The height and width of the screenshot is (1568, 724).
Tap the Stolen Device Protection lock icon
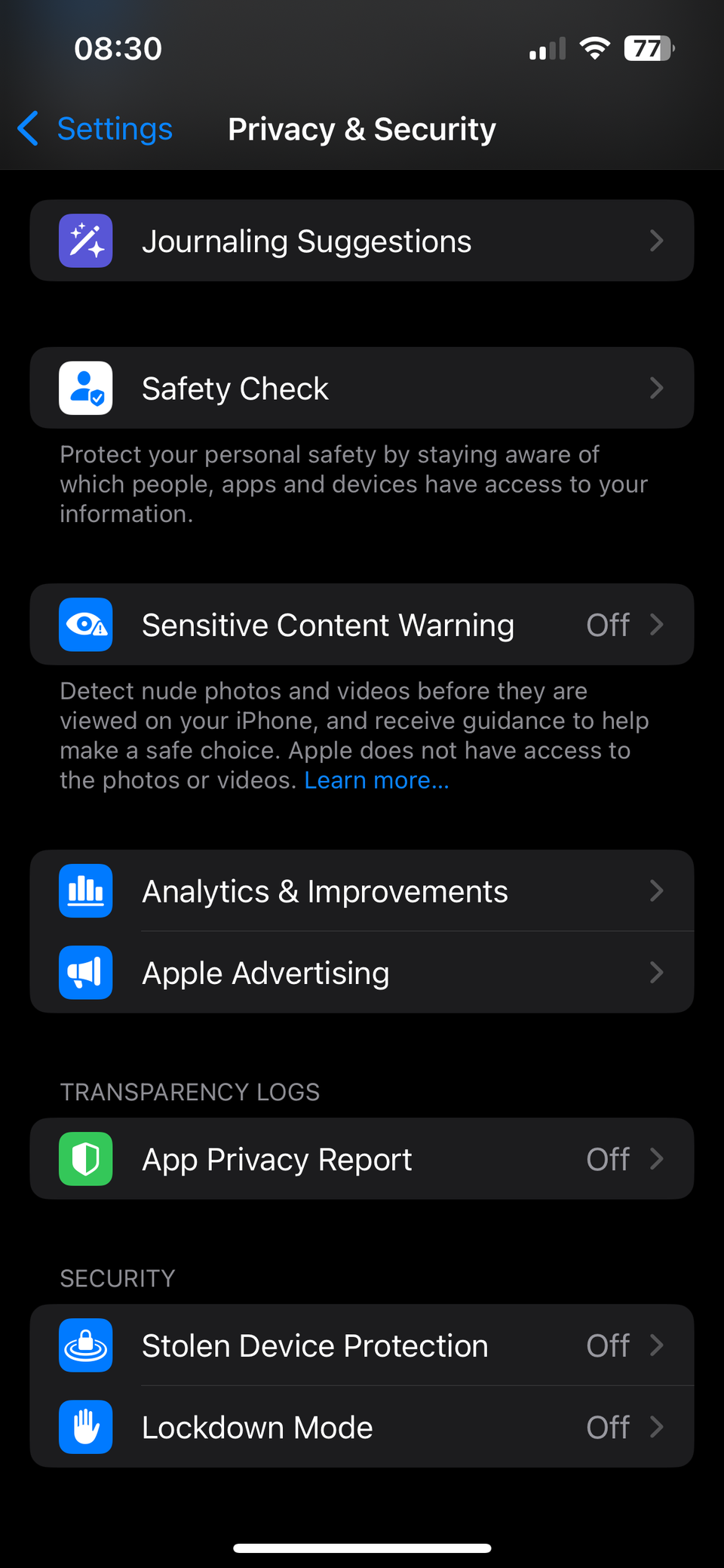pos(85,1345)
